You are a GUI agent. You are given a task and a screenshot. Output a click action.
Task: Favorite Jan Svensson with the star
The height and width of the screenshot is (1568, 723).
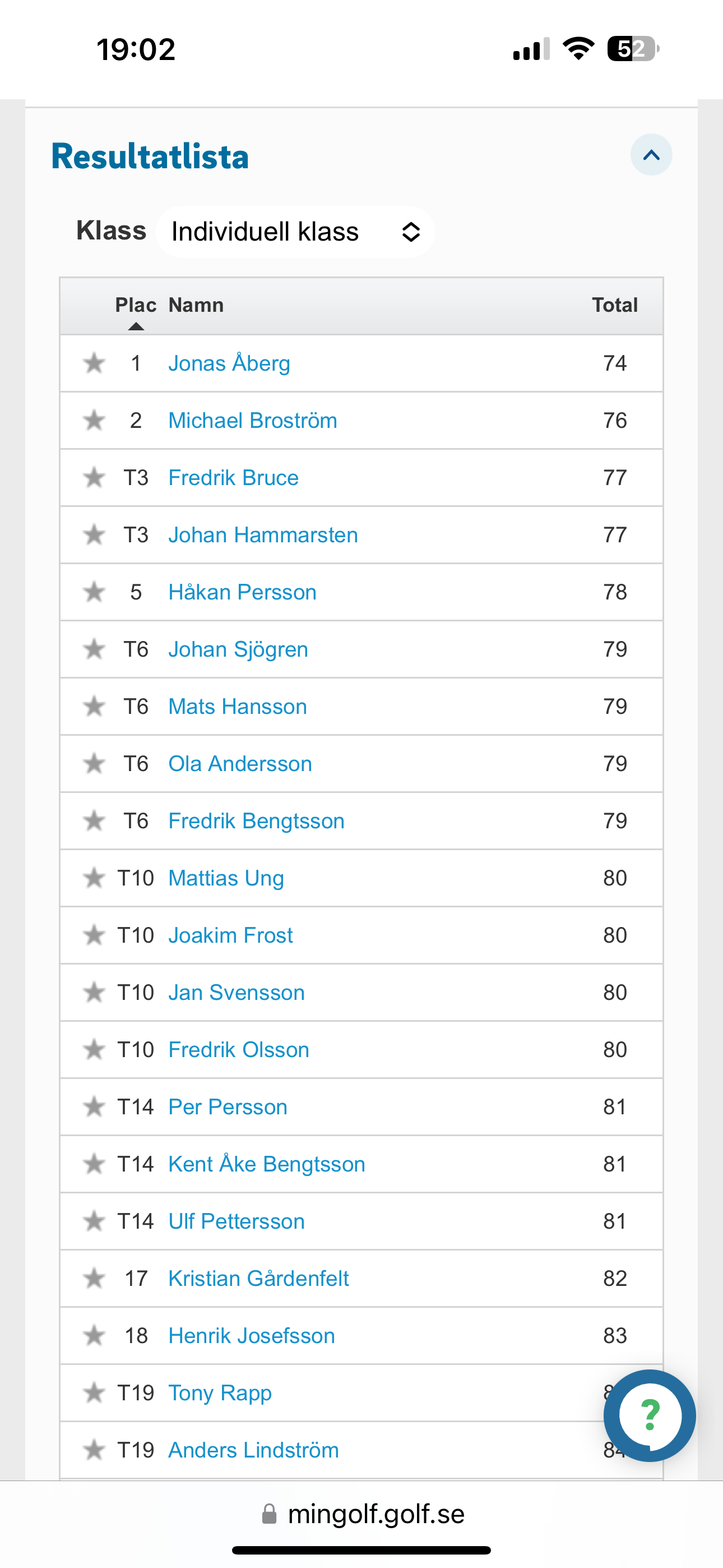[94, 992]
